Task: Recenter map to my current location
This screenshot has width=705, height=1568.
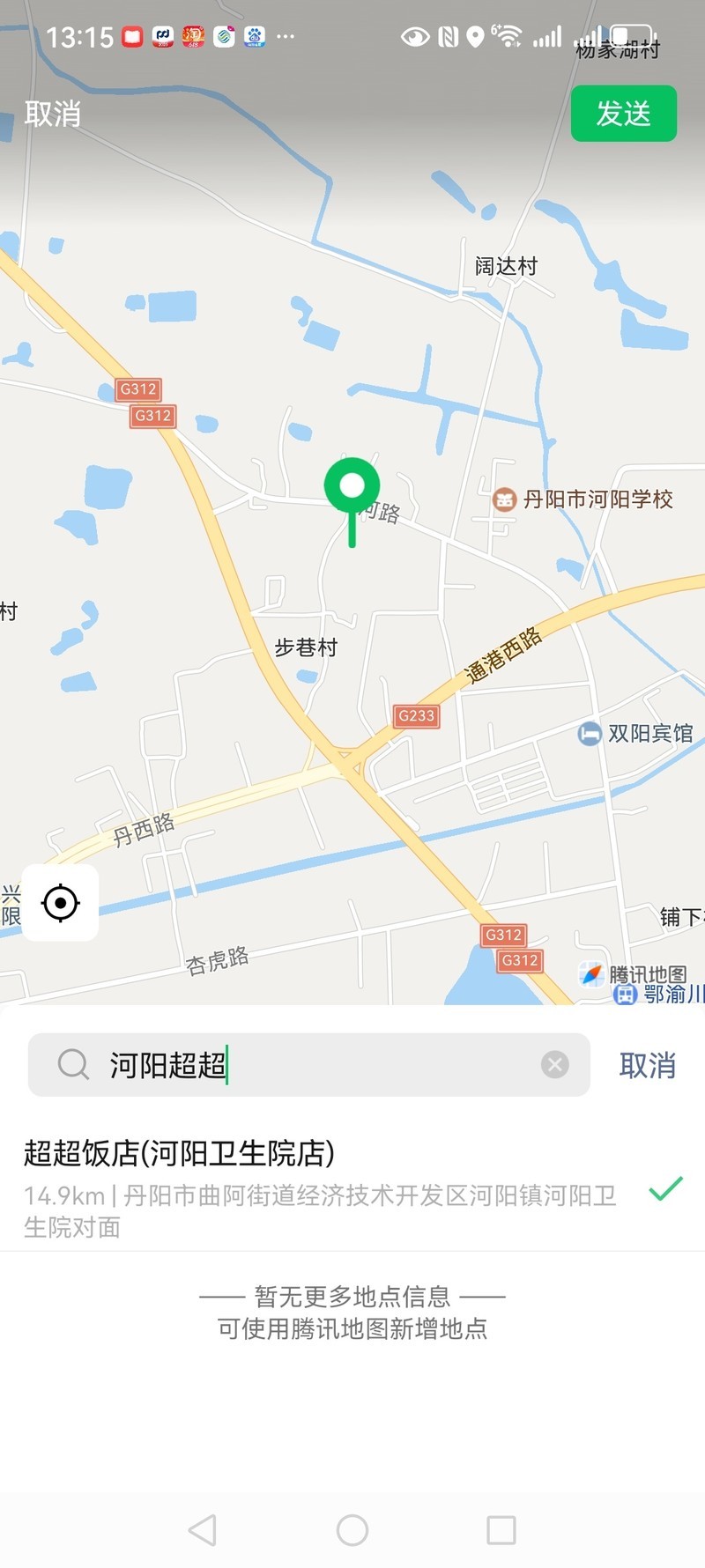Action: click(x=60, y=903)
